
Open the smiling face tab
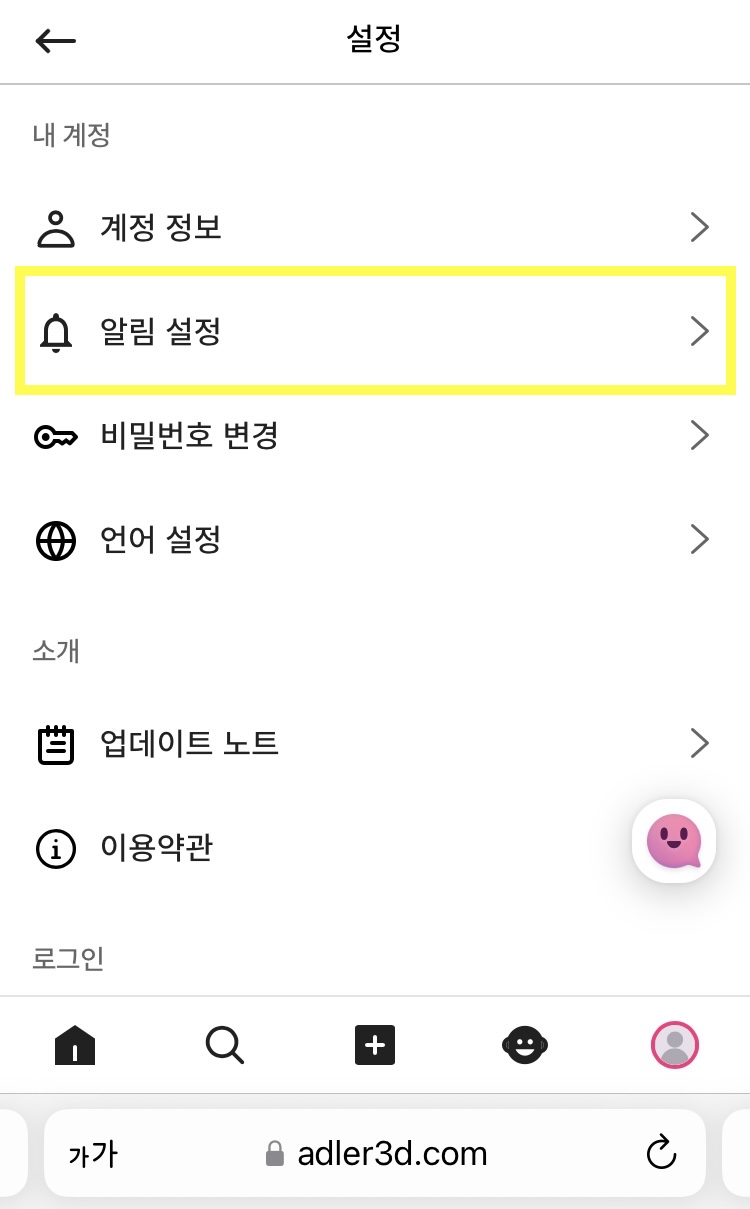point(525,1046)
